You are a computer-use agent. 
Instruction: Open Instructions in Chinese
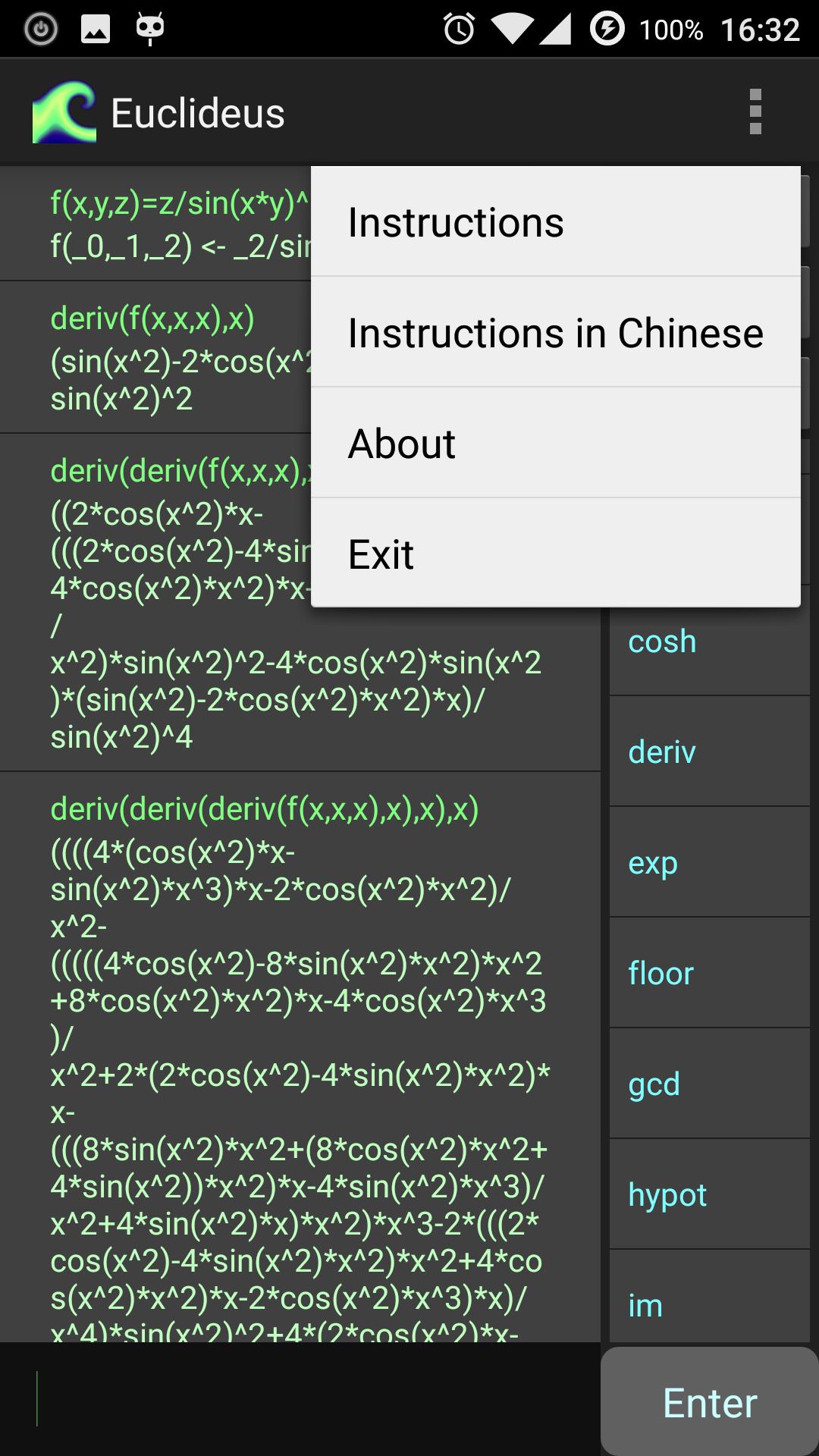coord(555,333)
